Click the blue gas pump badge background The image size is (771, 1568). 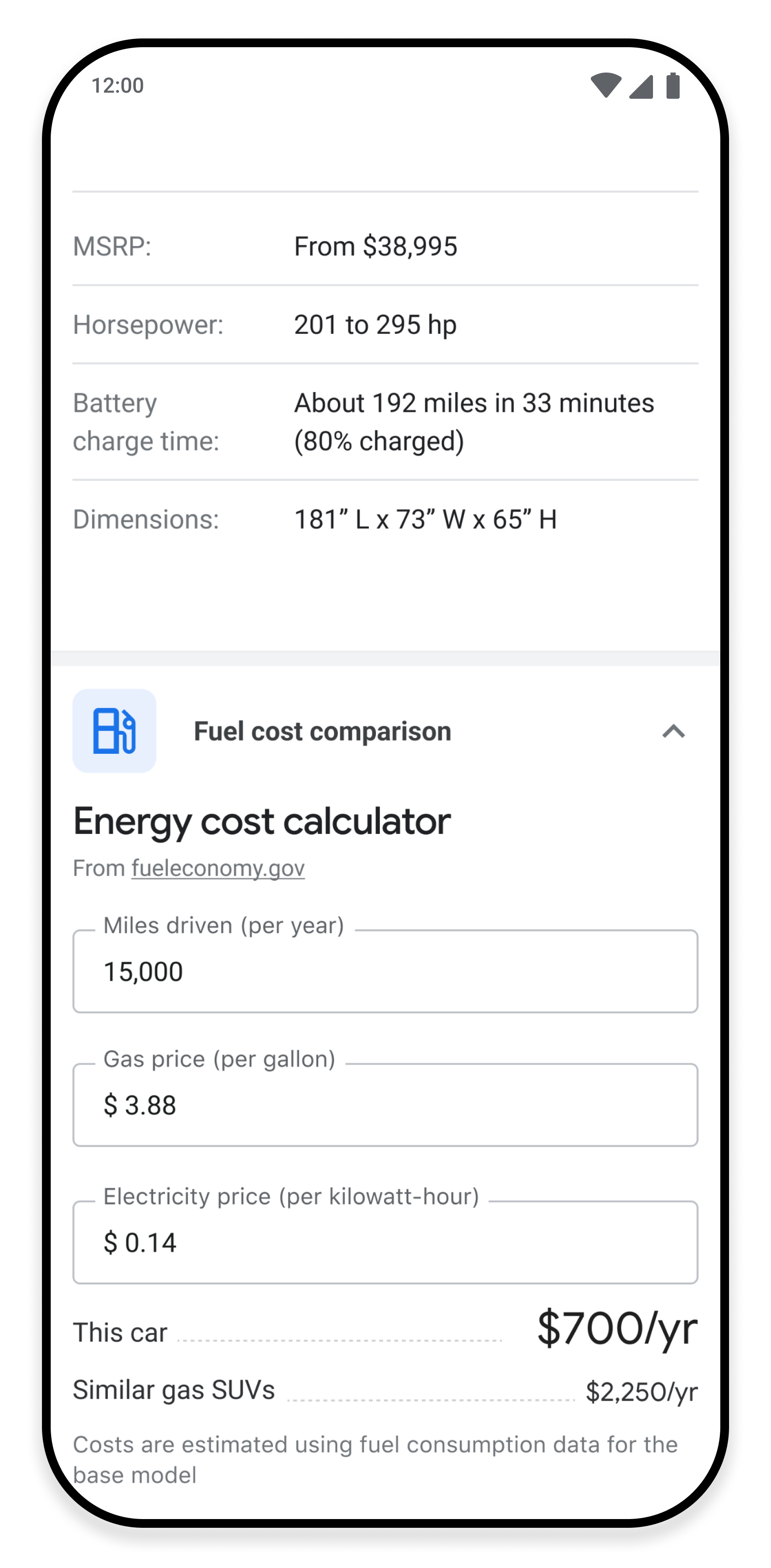pyautogui.click(x=114, y=732)
